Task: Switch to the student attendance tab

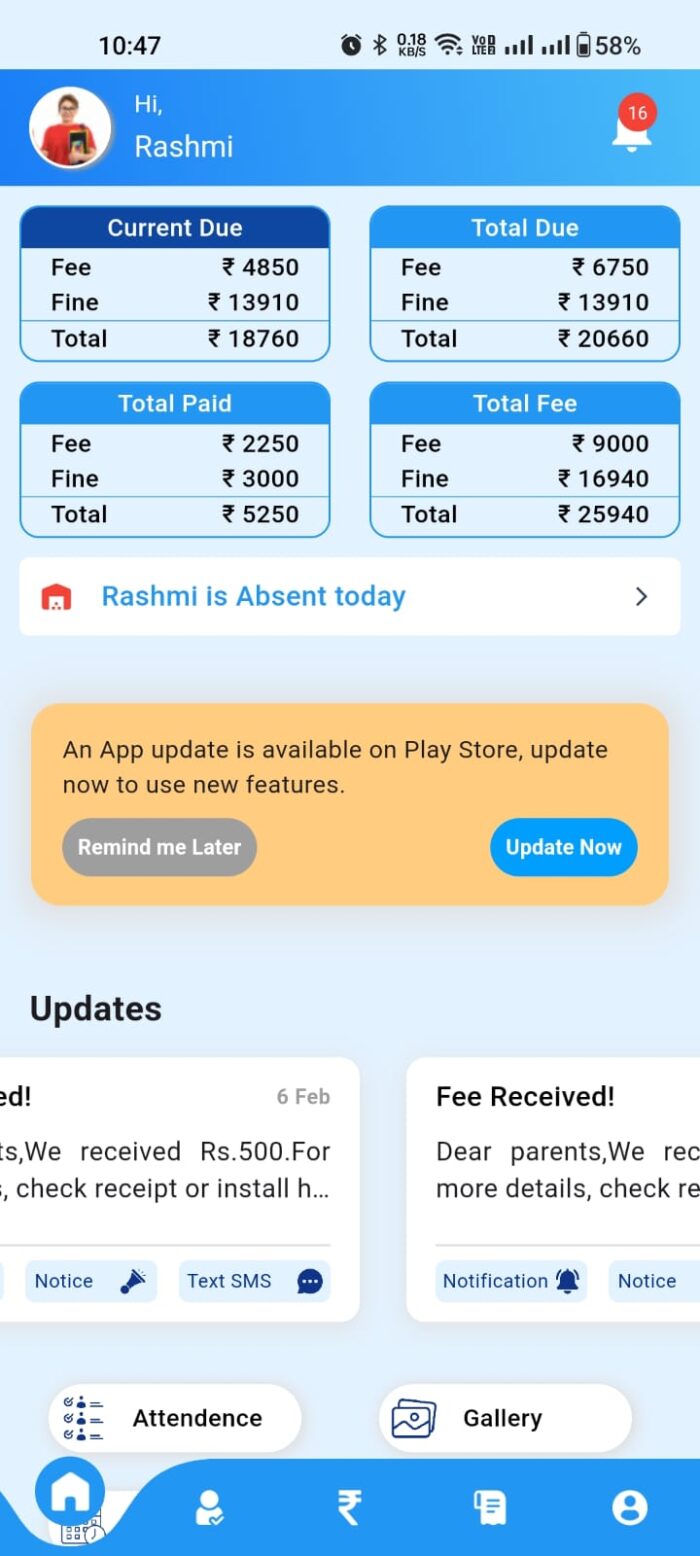Action: coord(210,1507)
